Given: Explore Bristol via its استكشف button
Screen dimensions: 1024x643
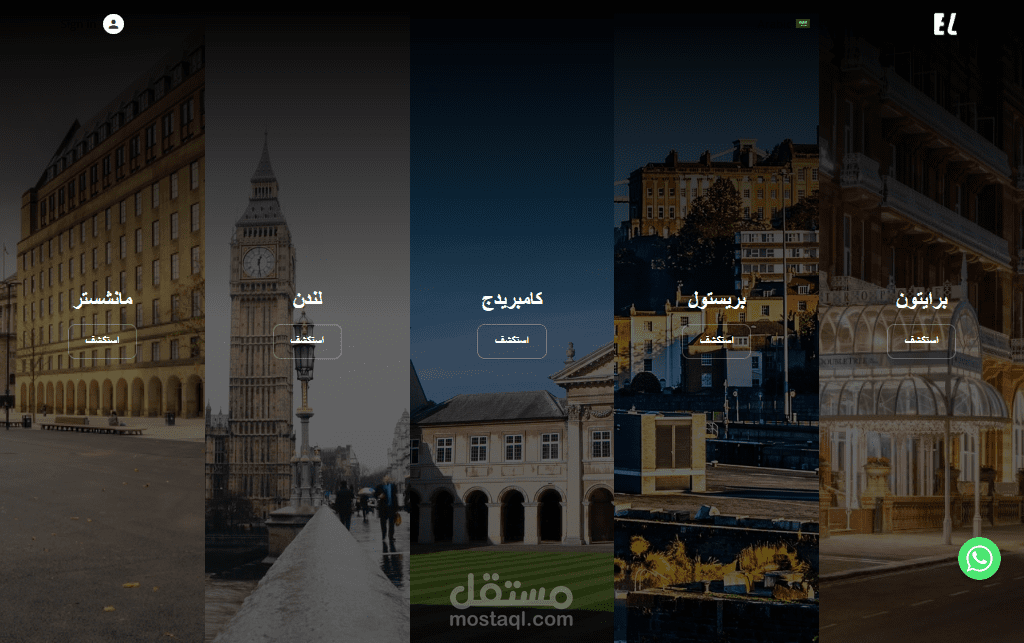Looking at the screenshot, I should click(x=716, y=341).
